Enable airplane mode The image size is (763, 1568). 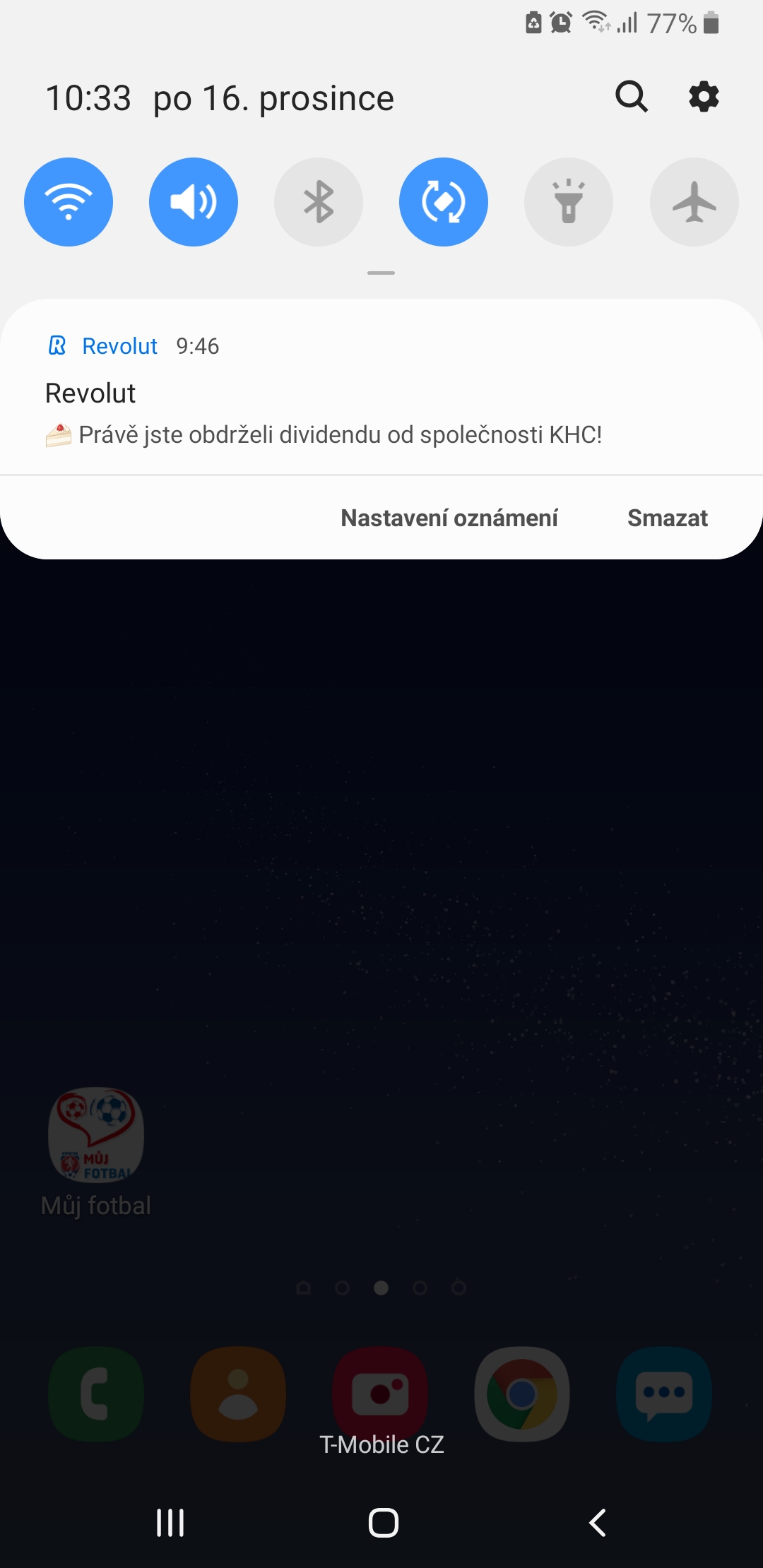click(694, 202)
